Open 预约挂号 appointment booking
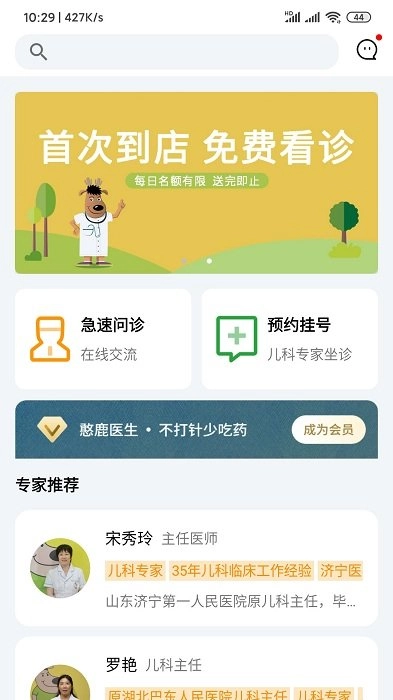 pyautogui.click(x=290, y=339)
